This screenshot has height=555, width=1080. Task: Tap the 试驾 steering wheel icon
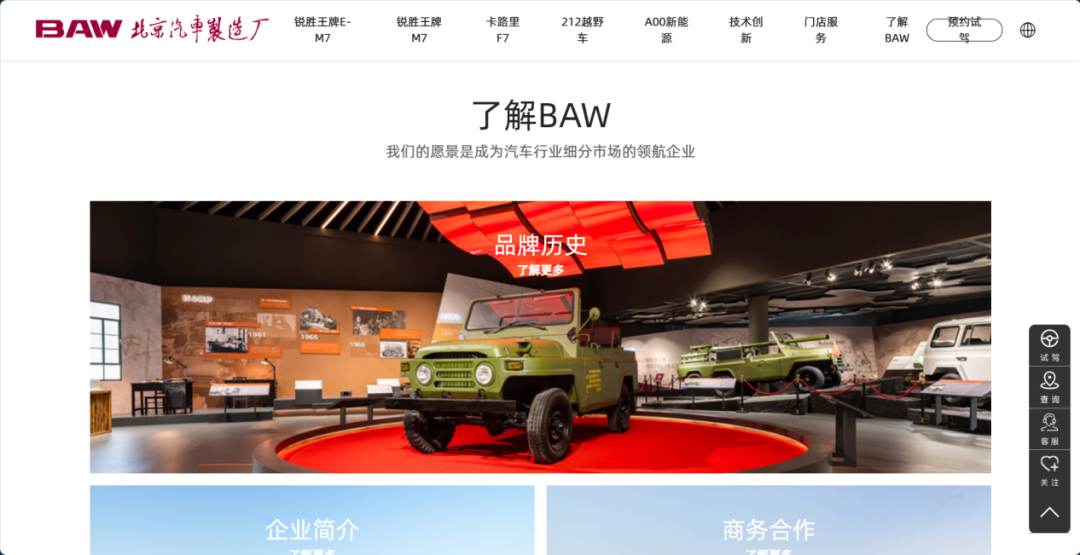(1050, 346)
